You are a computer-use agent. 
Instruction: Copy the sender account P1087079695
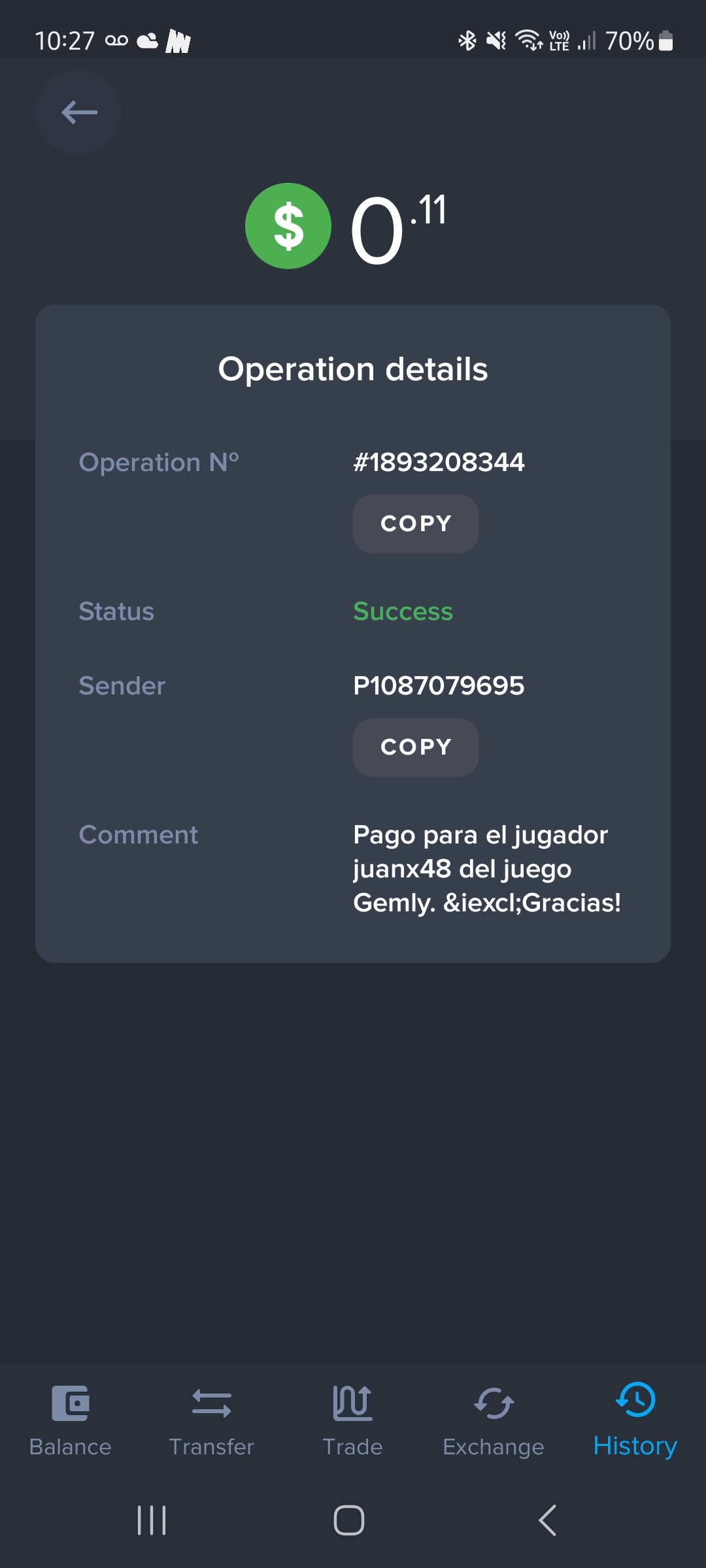[416, 747]
